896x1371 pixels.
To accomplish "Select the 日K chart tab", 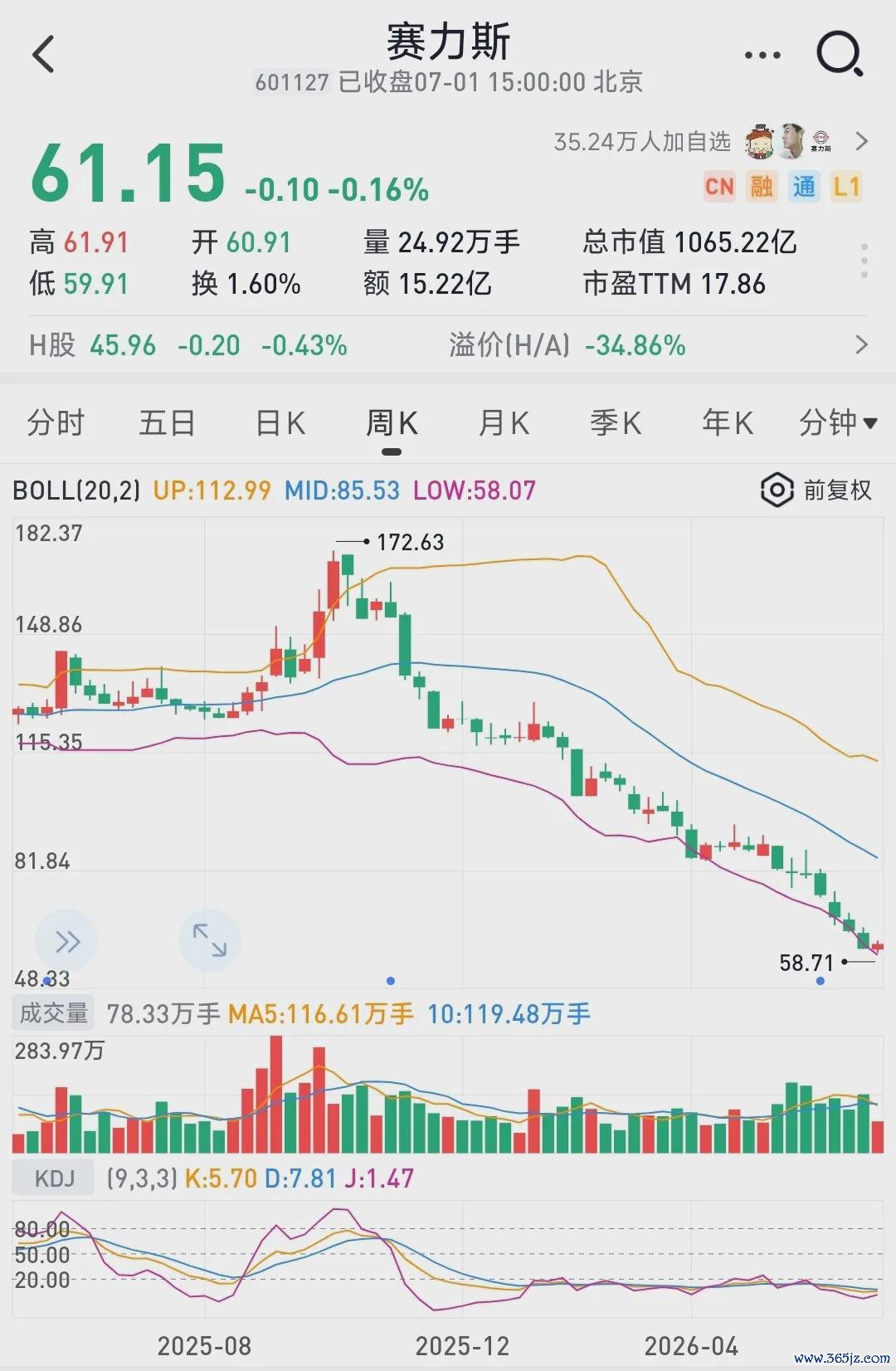I will click(280, 423).
